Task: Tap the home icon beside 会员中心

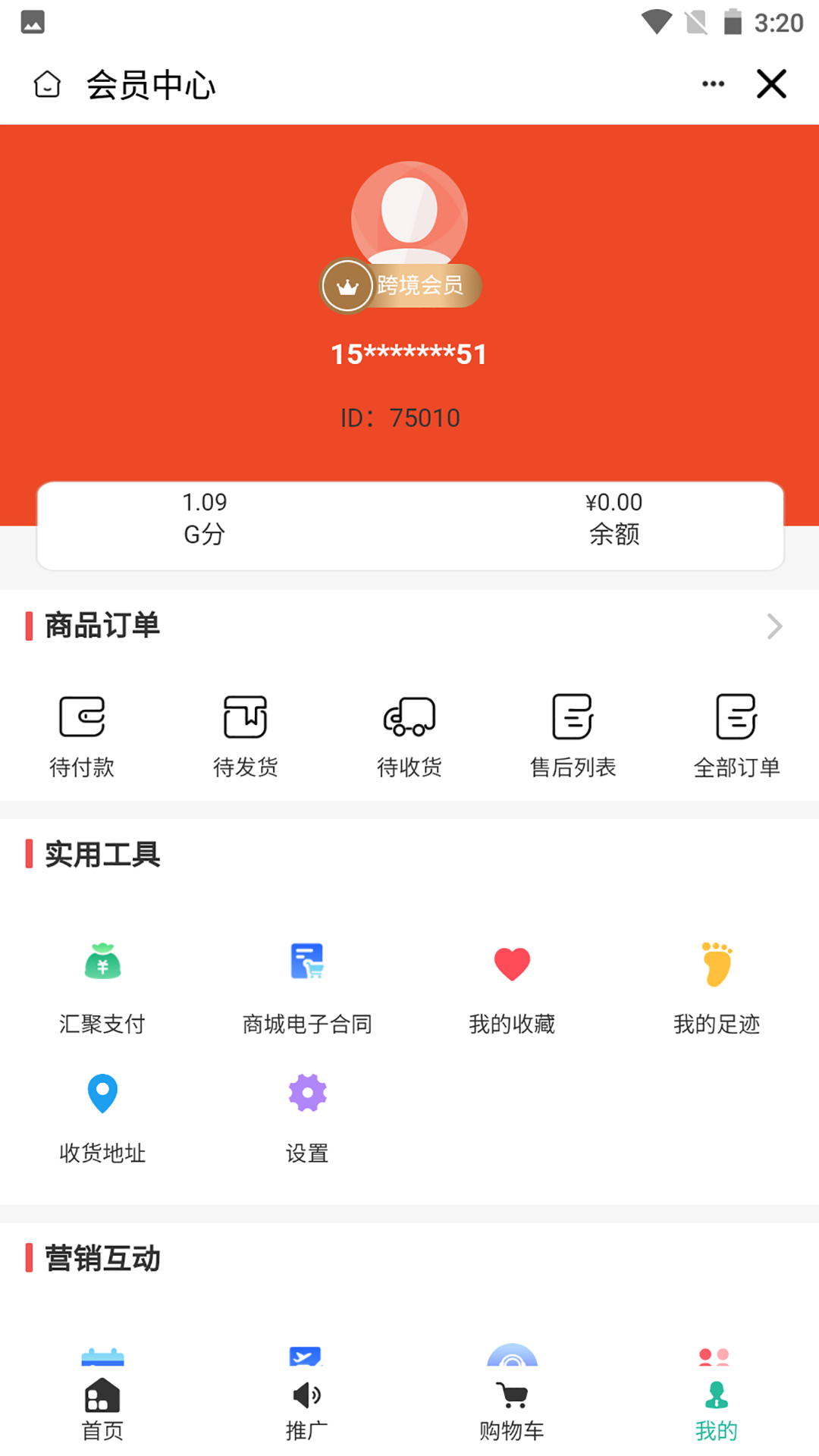Action: [x=47, y=84]
